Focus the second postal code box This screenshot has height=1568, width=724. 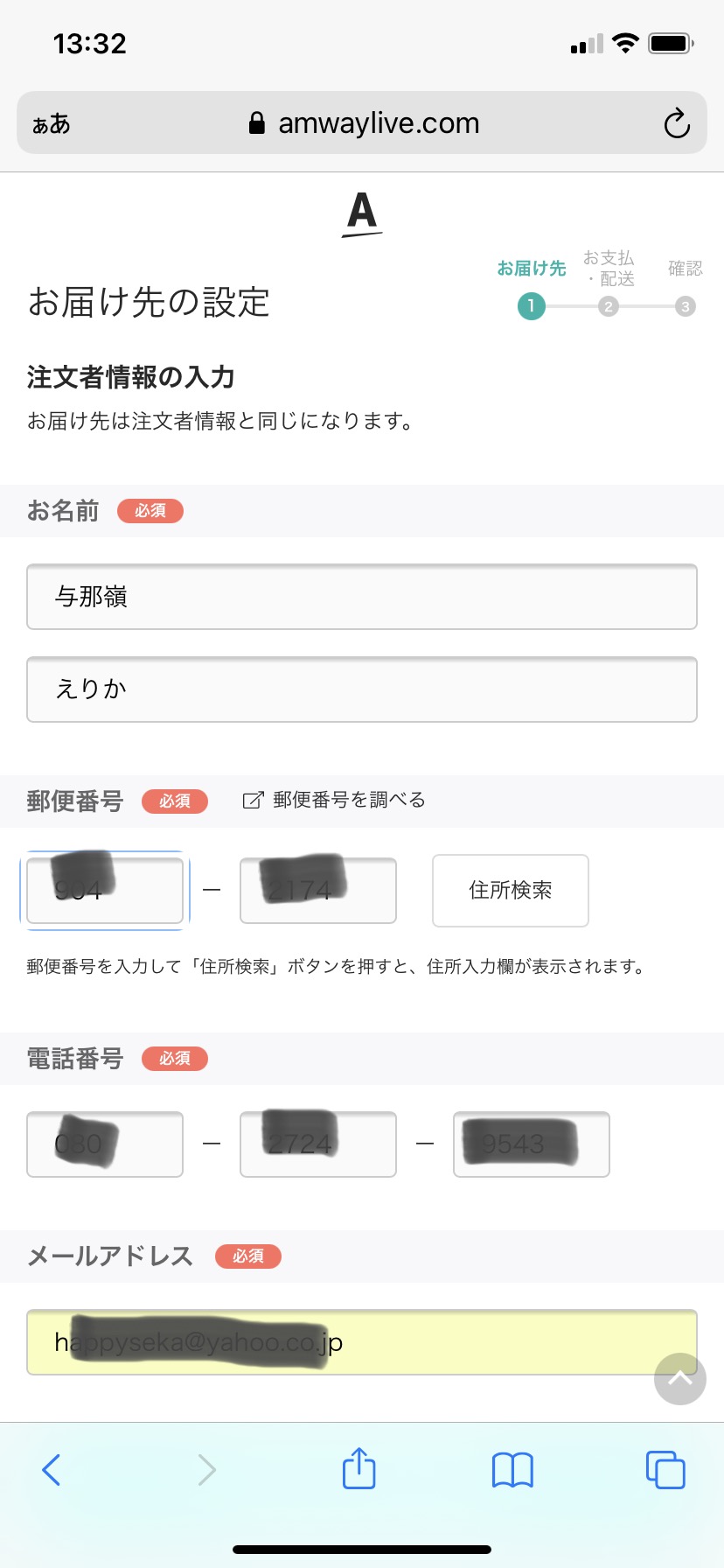click(x=317, y=891)
